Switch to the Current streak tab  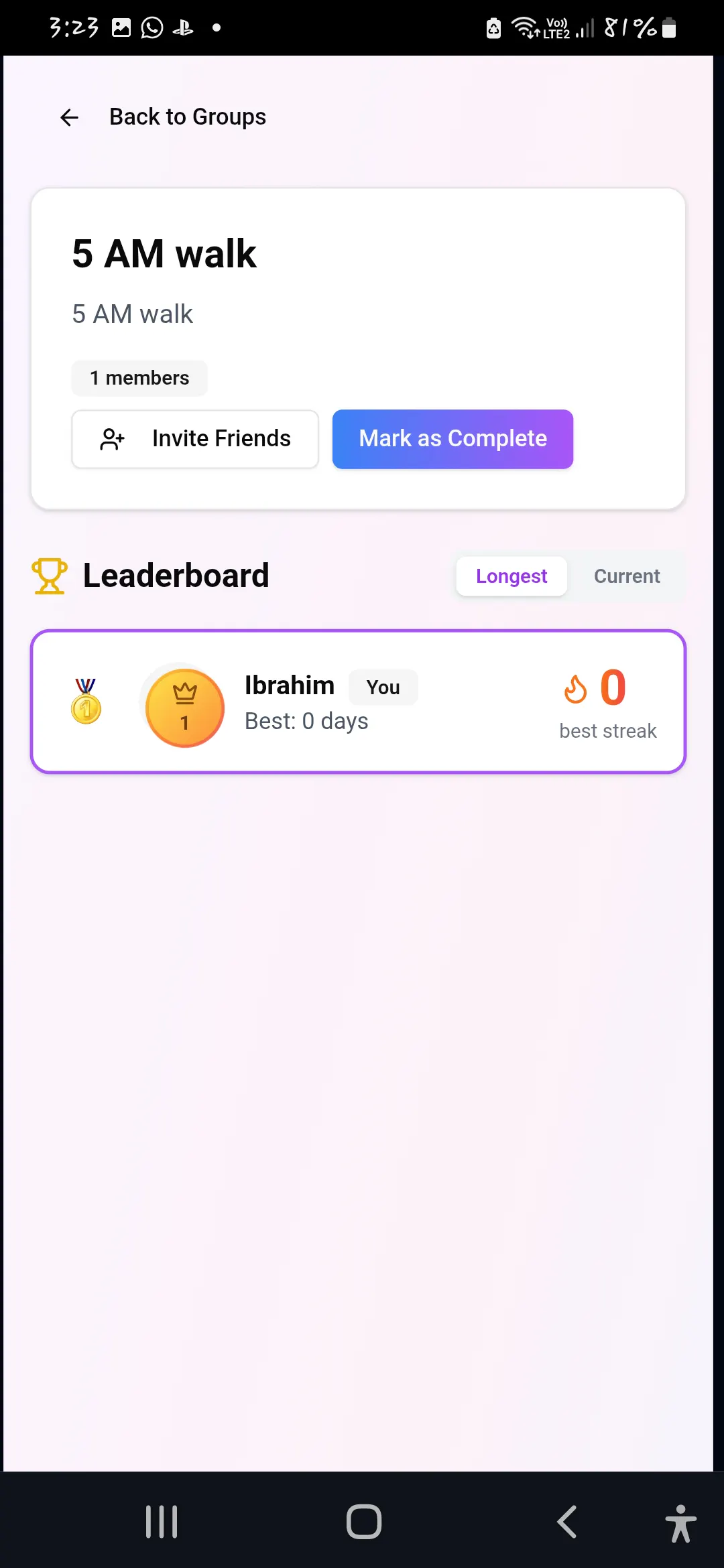(627, 576)
